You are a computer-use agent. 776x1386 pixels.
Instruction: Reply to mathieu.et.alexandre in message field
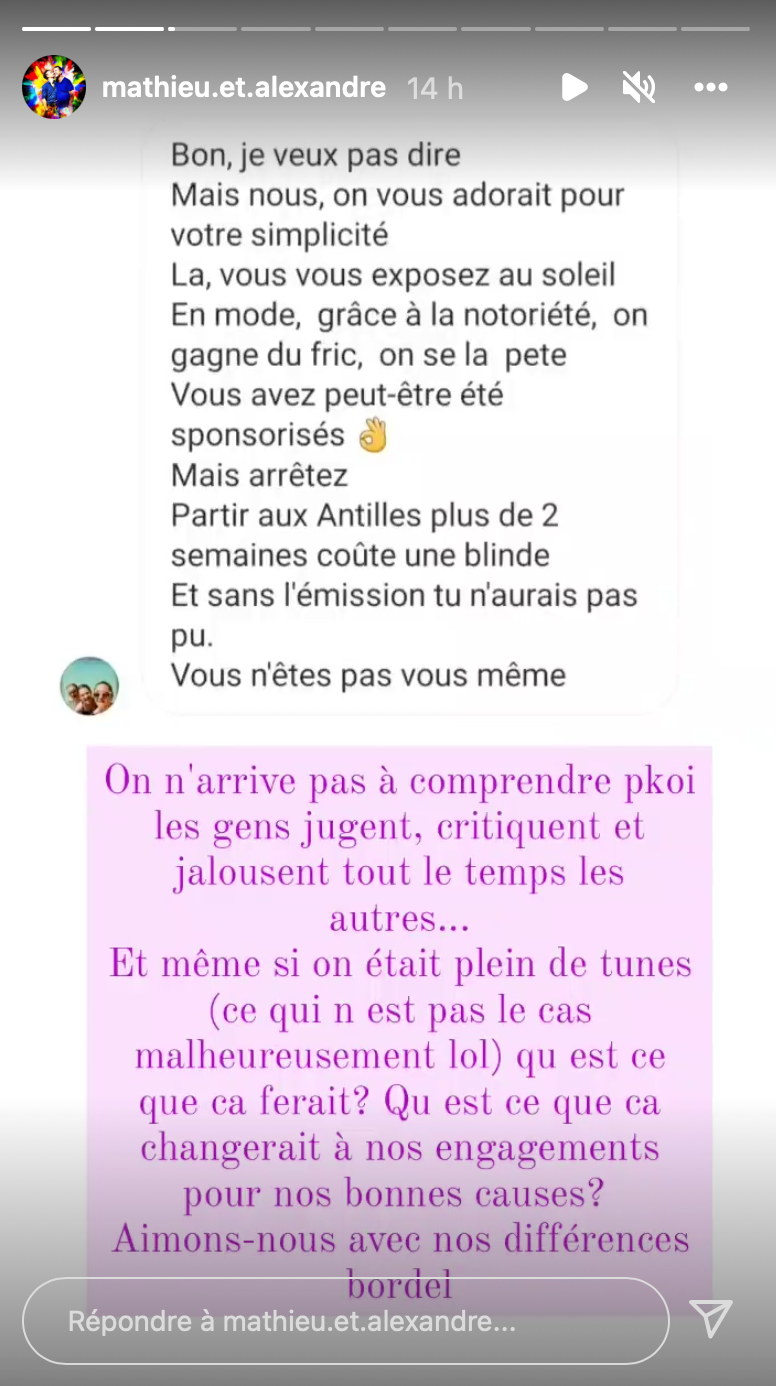coord(345,1321)
